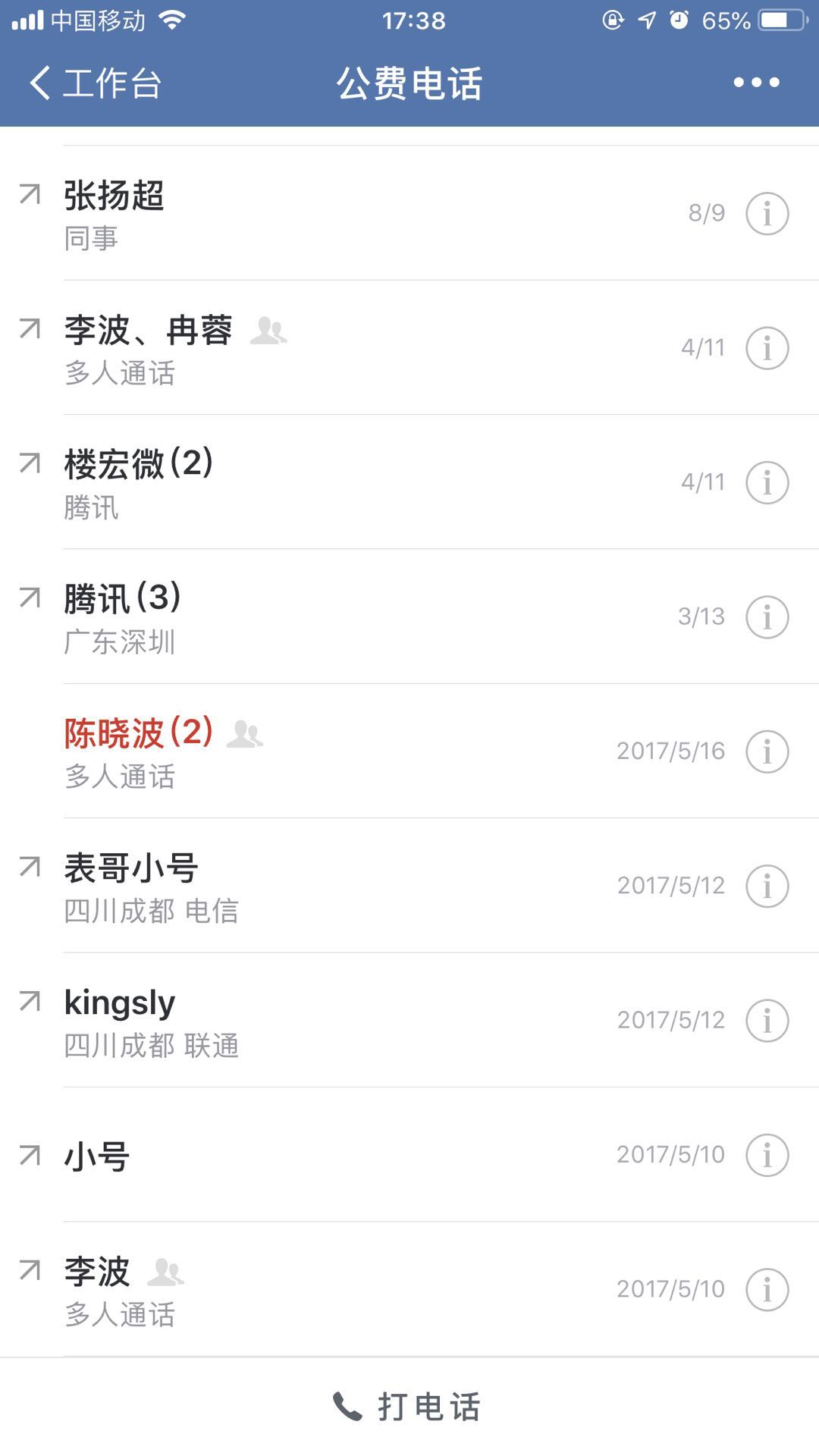The height and width of the screenshot is (1456, 819).
Task: Open info for the 小号 call
Action: pos(767,1155)
